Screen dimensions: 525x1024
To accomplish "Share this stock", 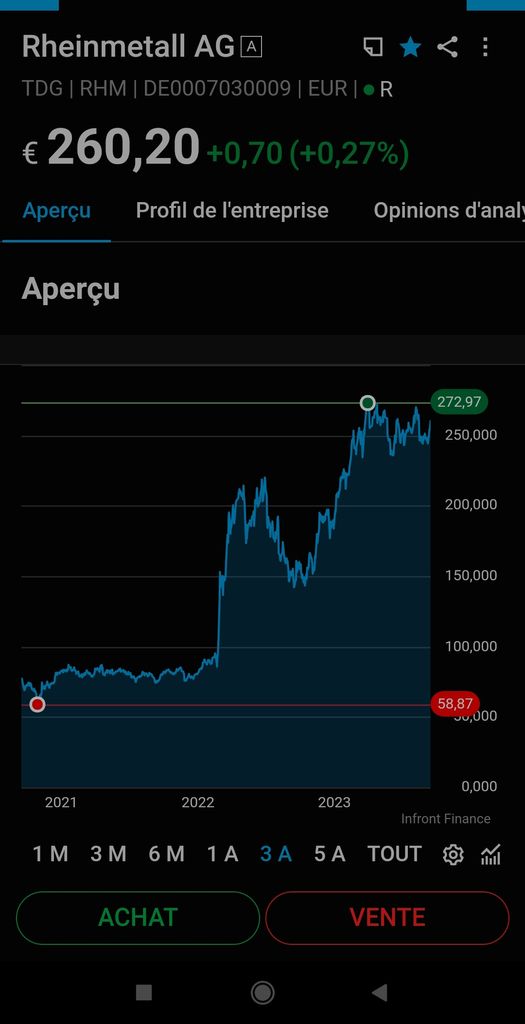I will click(447, 47).
